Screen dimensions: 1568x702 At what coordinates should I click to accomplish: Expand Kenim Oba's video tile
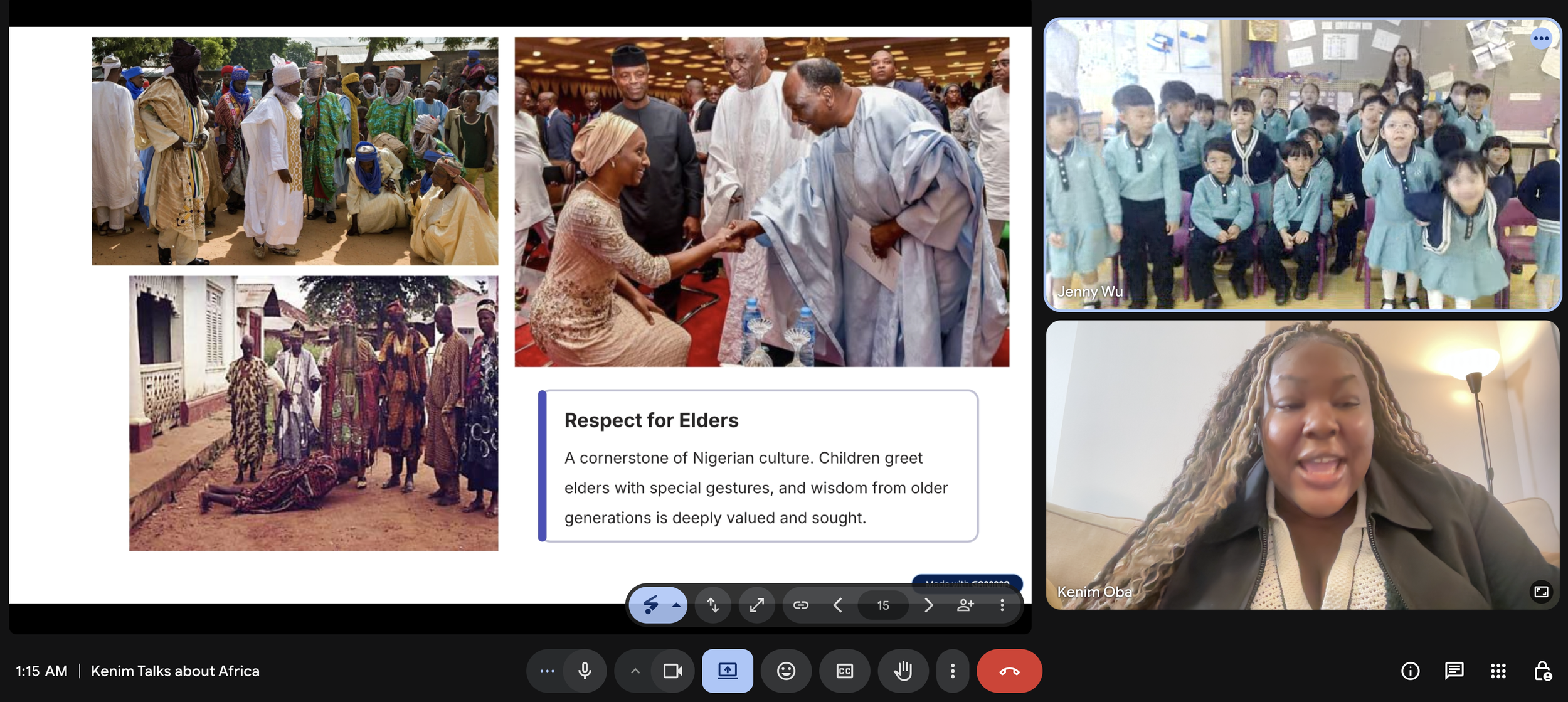(1541, 591)
